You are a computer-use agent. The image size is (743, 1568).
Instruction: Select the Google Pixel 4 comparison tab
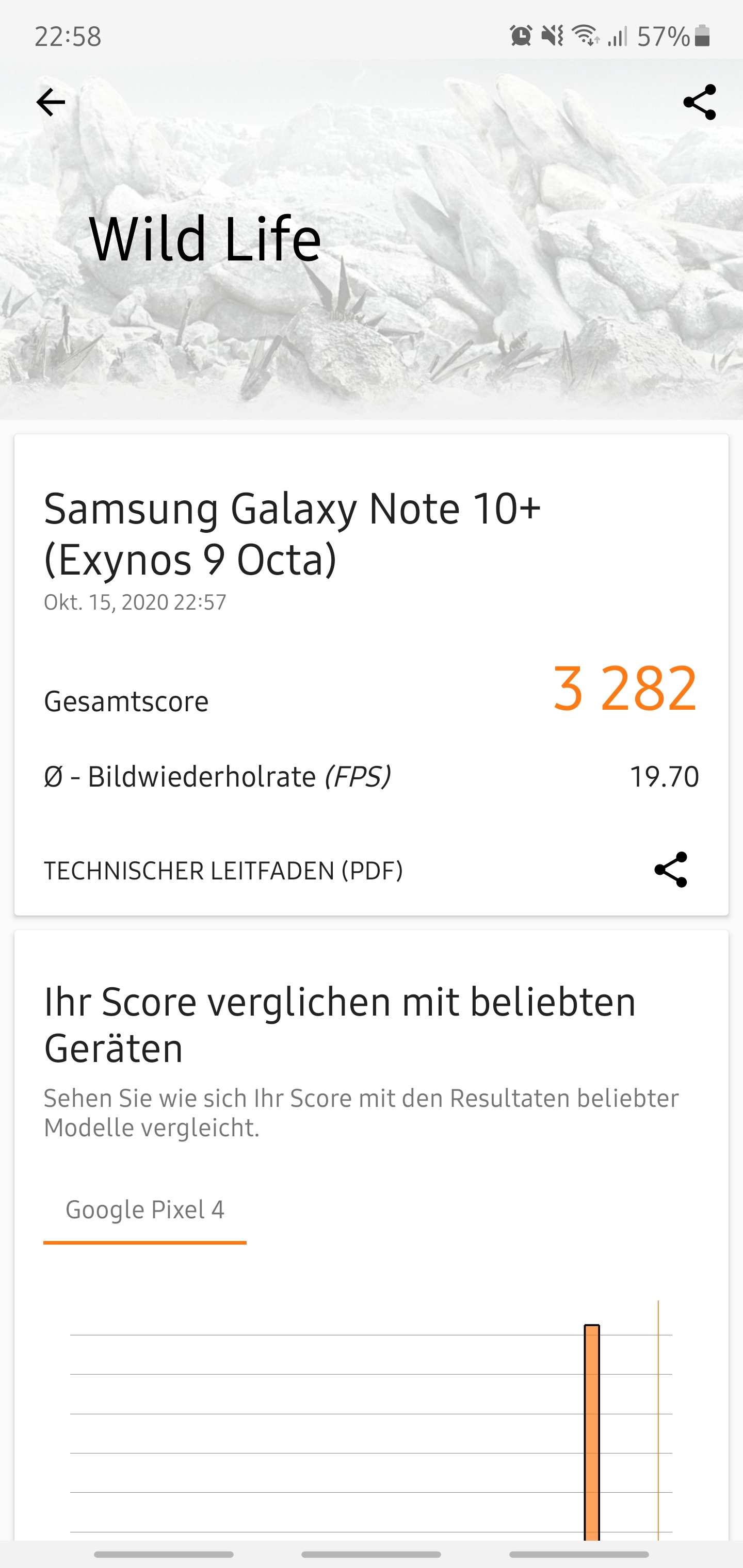[145, 1210]
